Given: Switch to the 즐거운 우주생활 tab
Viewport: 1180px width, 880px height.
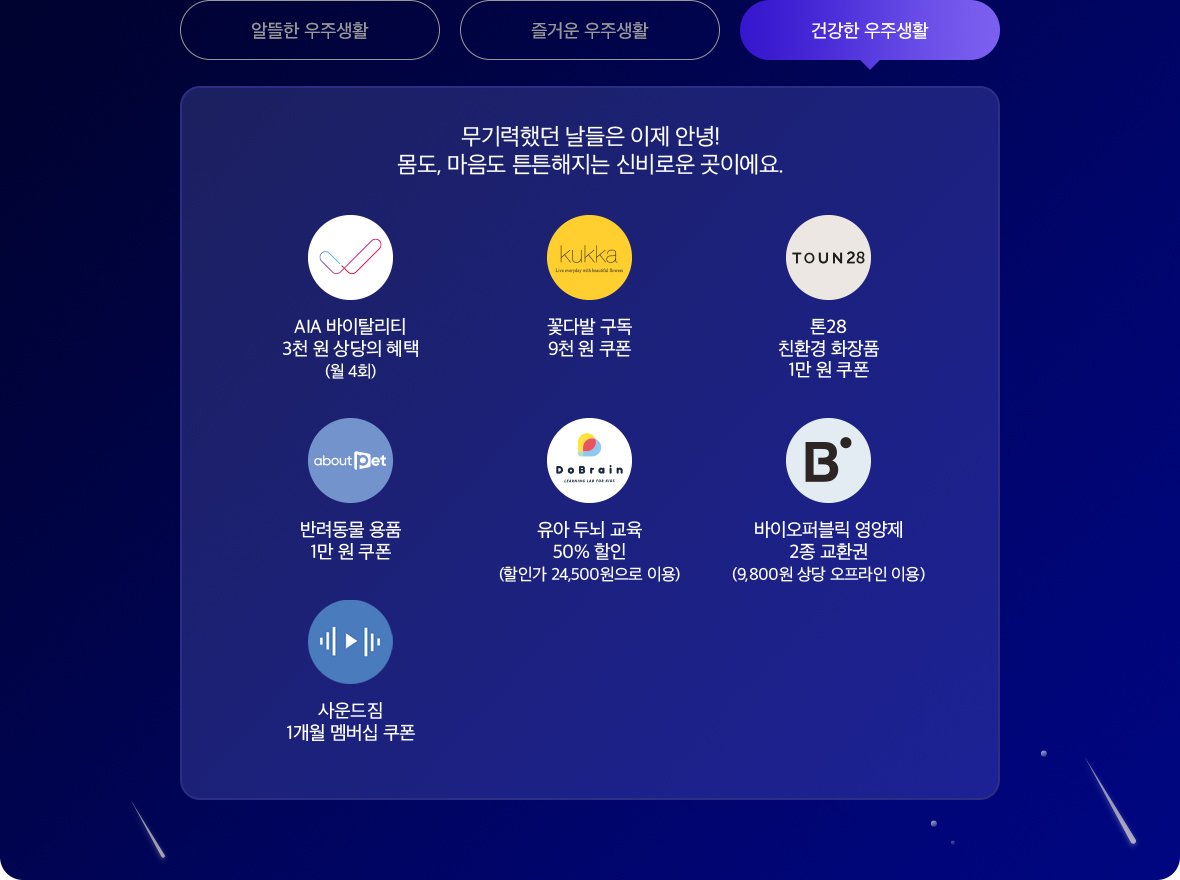Looking at the screenshot, I should click(590, 30).
